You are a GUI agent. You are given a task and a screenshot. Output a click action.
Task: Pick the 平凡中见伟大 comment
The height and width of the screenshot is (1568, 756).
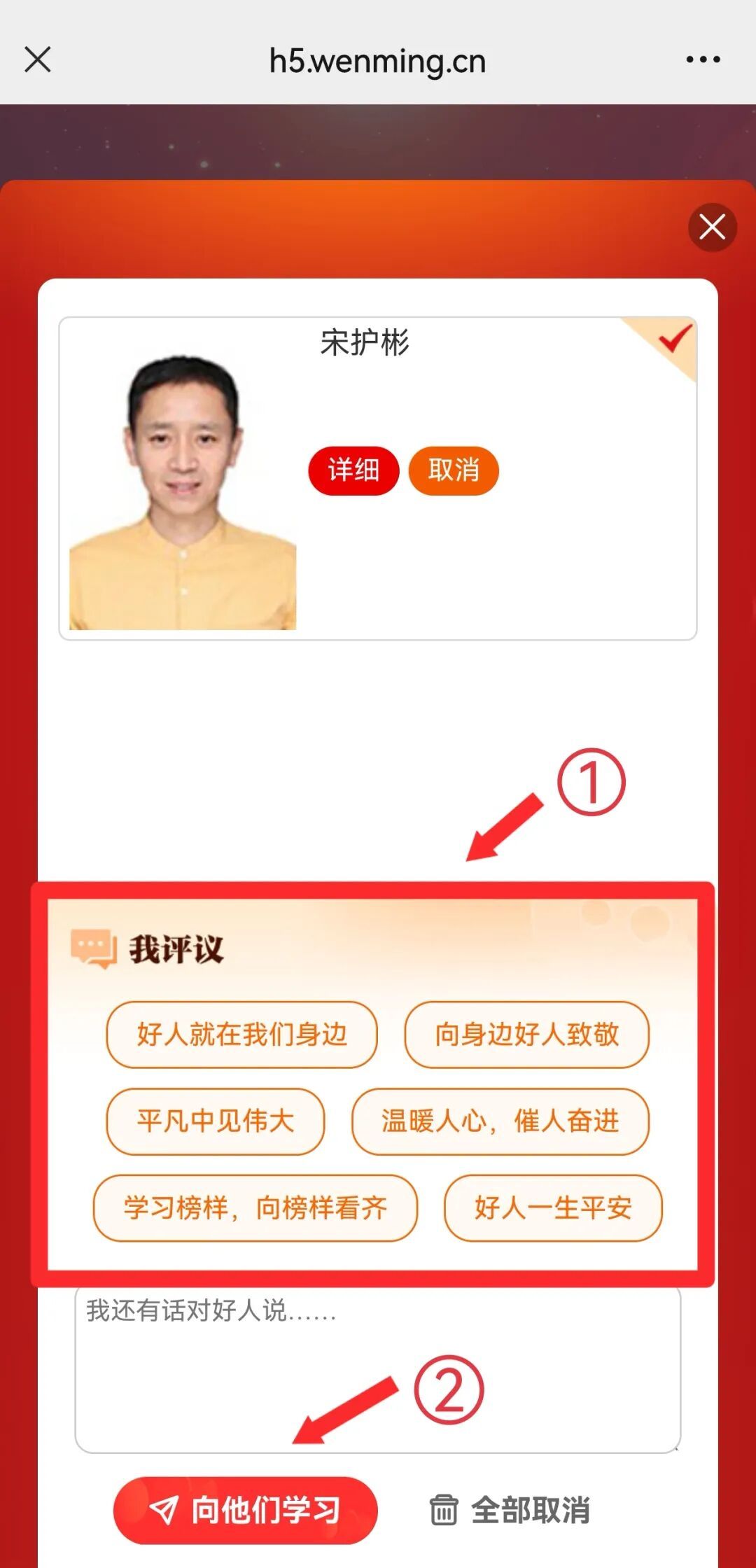pyautogui.click(x=215, y=1121)
